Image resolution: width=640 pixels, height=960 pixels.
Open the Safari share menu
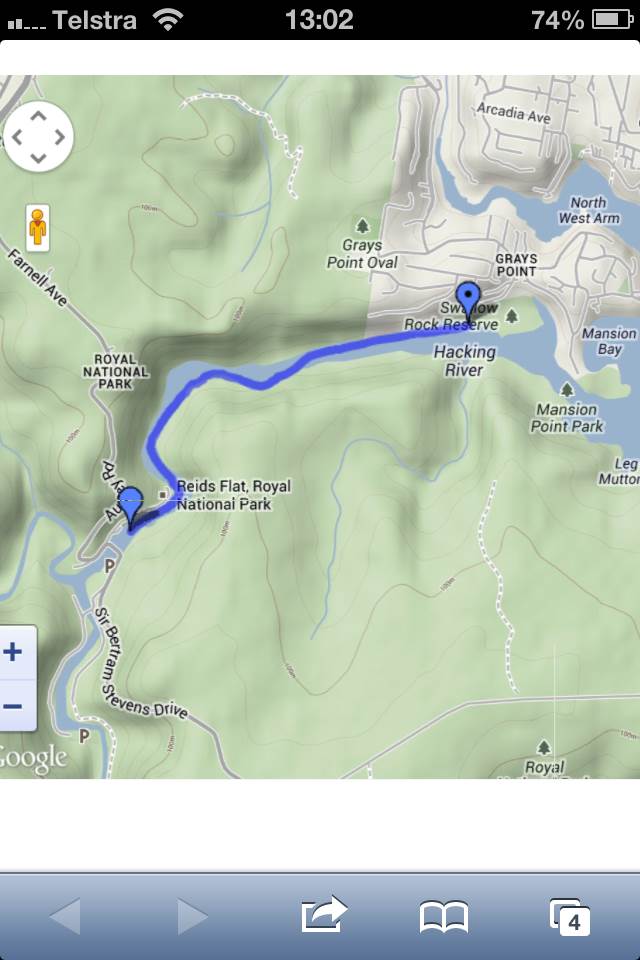[323, 915]
